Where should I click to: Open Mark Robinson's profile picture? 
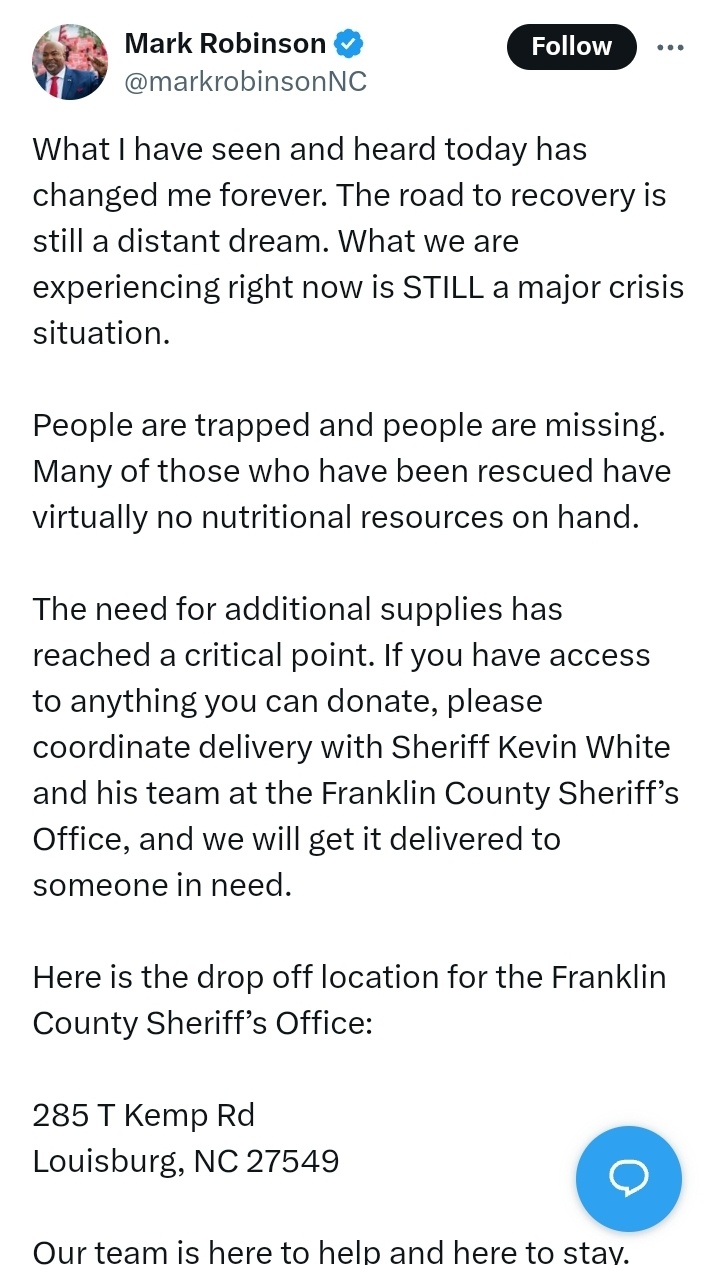(x=70, y=62)
